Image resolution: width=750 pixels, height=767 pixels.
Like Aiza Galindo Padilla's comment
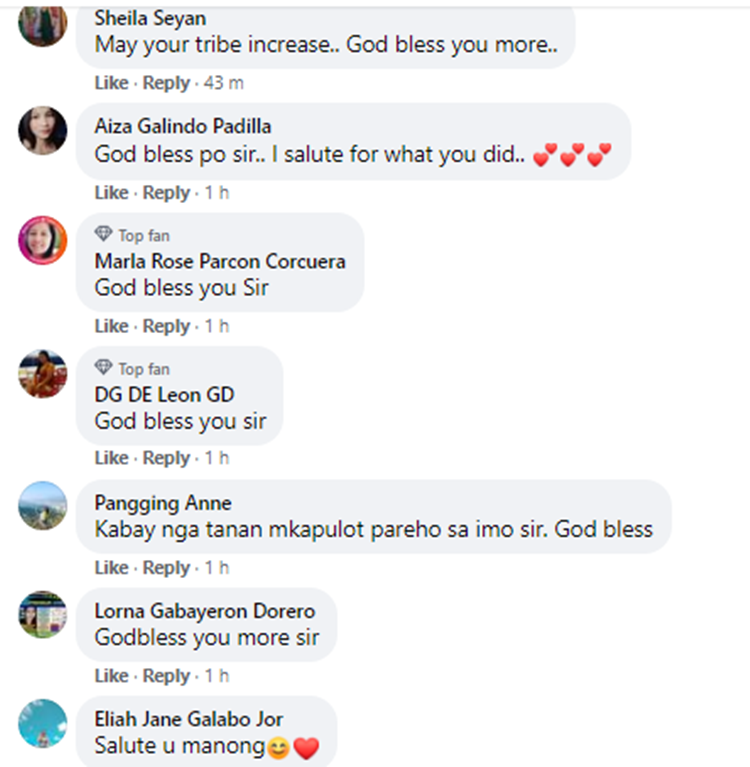(111, 192)
